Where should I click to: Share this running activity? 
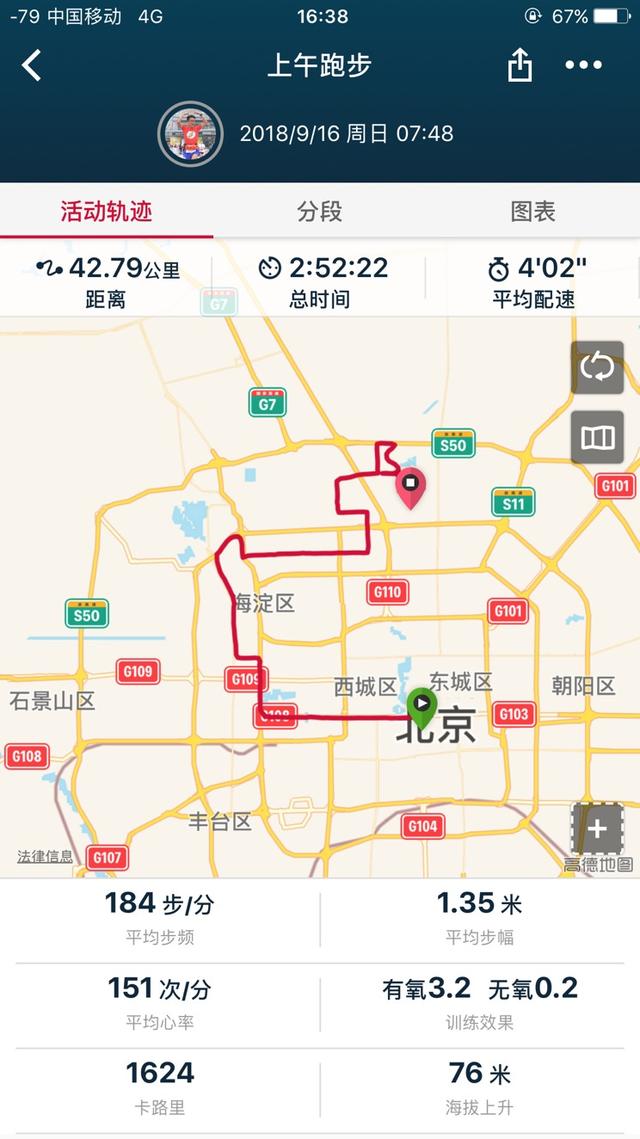519,66
